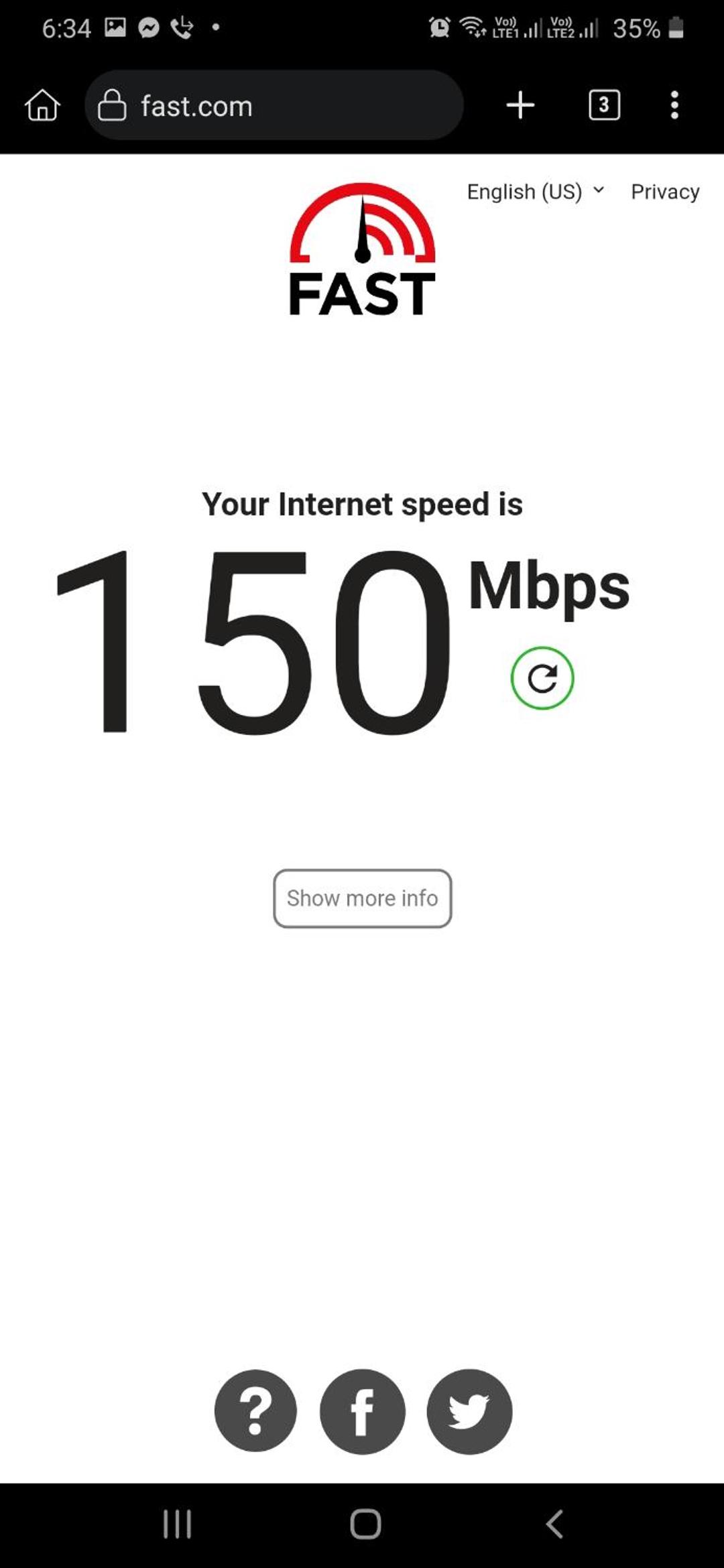The width and height of the screenshot is (724, 1568).
Task: Expand the English (US) language dropdown
Action: 536,192
